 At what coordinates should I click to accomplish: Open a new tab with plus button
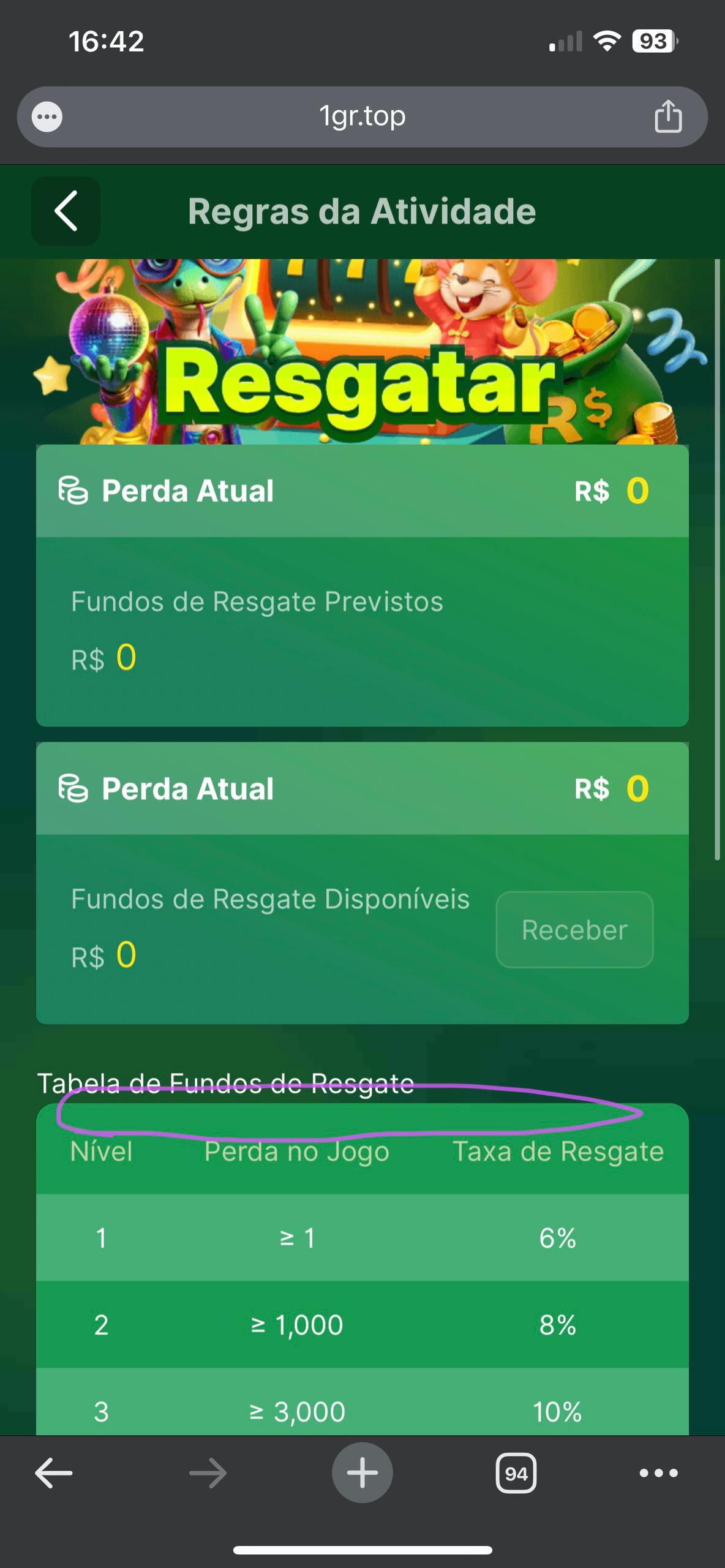pyautogui.click(x=362, y=1473)
